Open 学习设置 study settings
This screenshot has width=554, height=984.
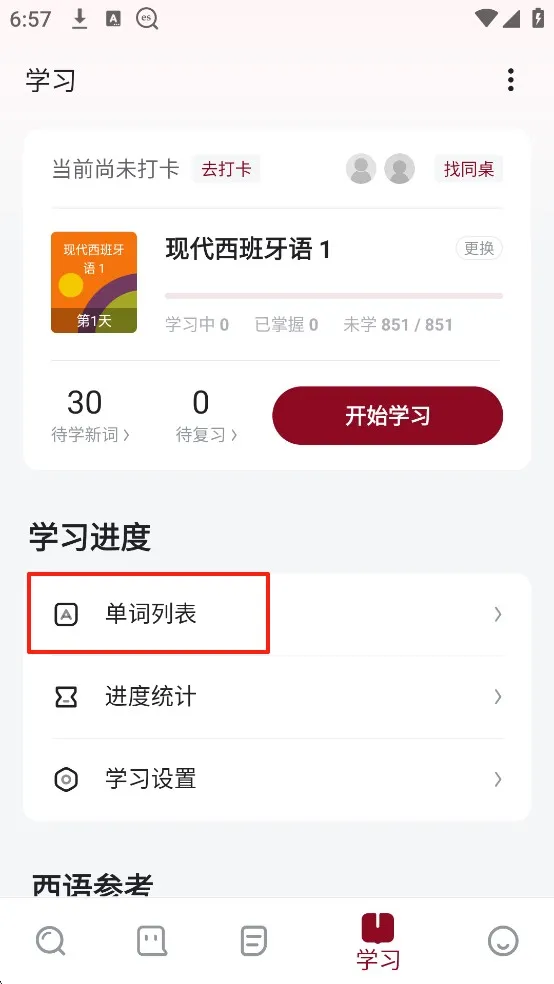pyautogui.click(x=277, y=779)
